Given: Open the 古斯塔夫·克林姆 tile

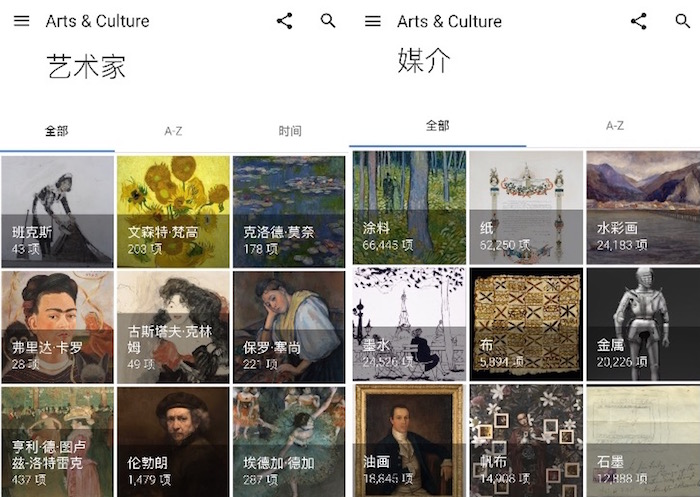Looking at the screenshot, I should (x=173, y=327).
